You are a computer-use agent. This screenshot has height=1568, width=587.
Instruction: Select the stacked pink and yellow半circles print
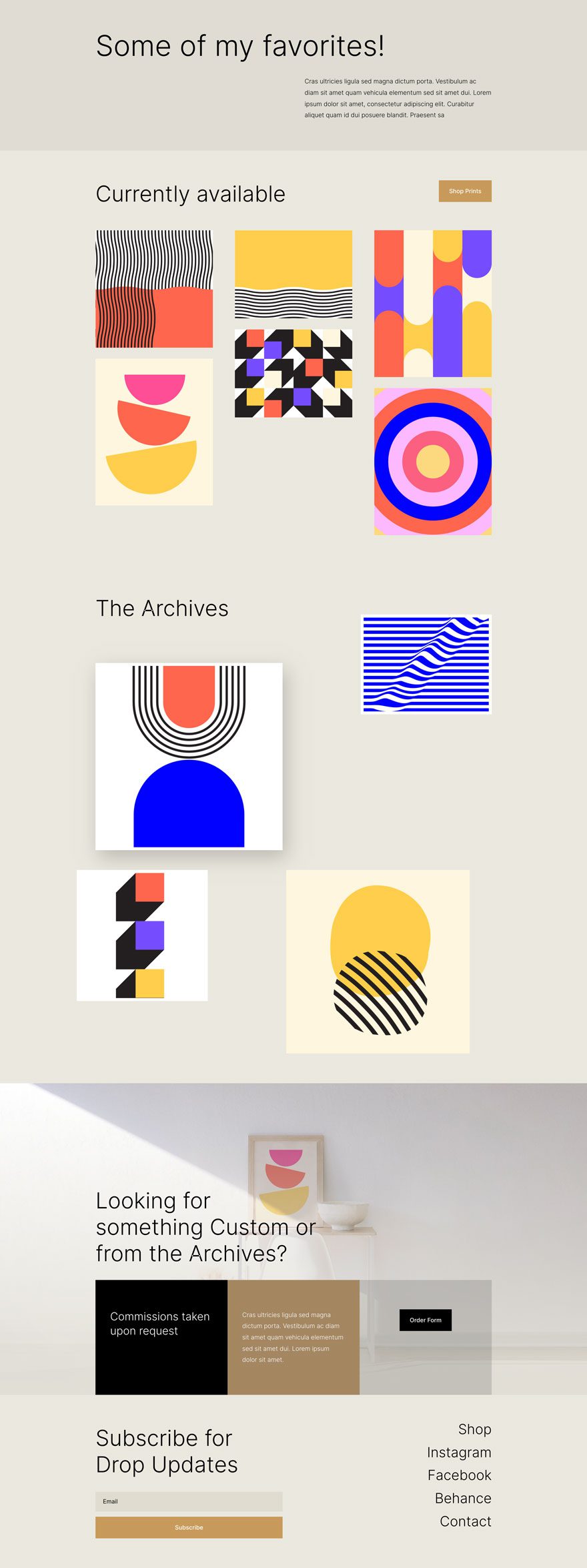(x=153, y=430)
